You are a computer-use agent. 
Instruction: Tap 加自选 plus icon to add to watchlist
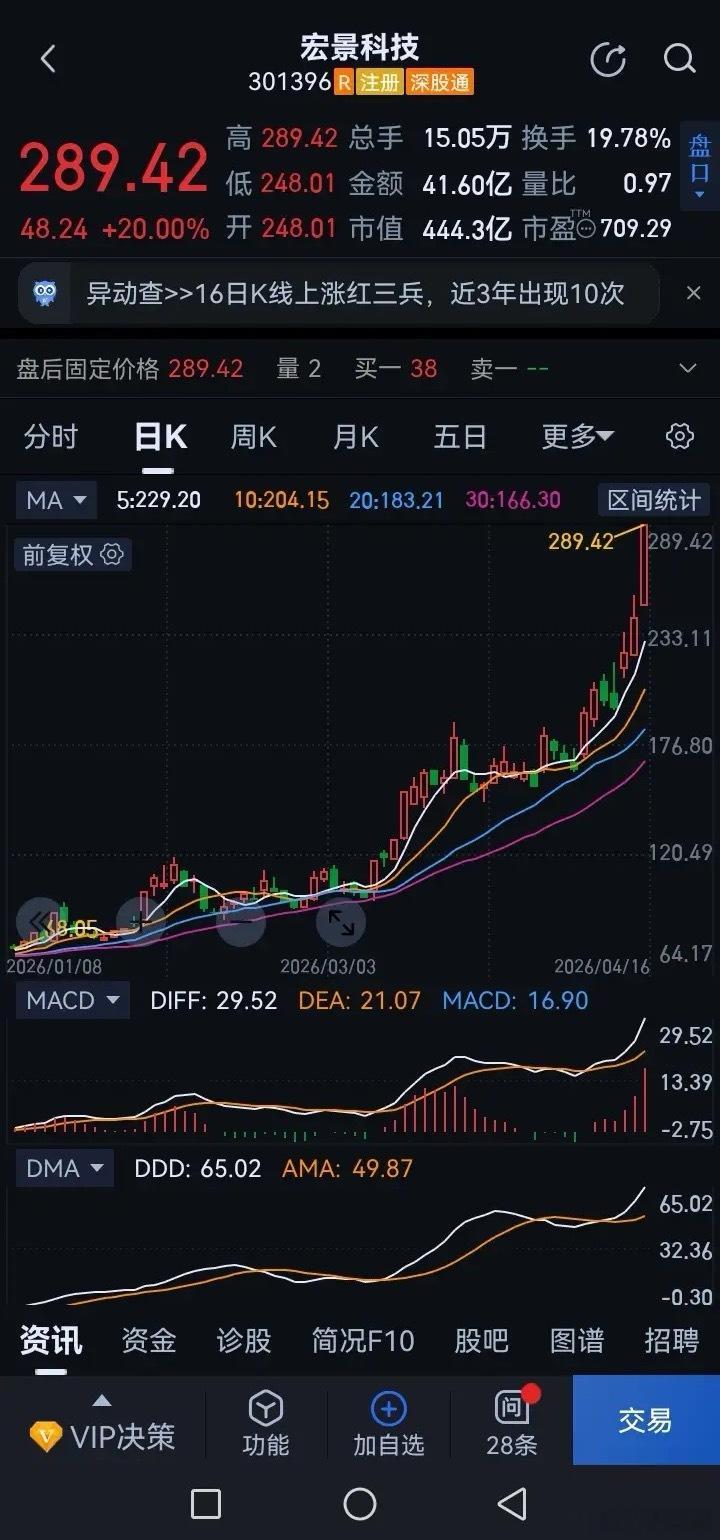pos(388,1407)
